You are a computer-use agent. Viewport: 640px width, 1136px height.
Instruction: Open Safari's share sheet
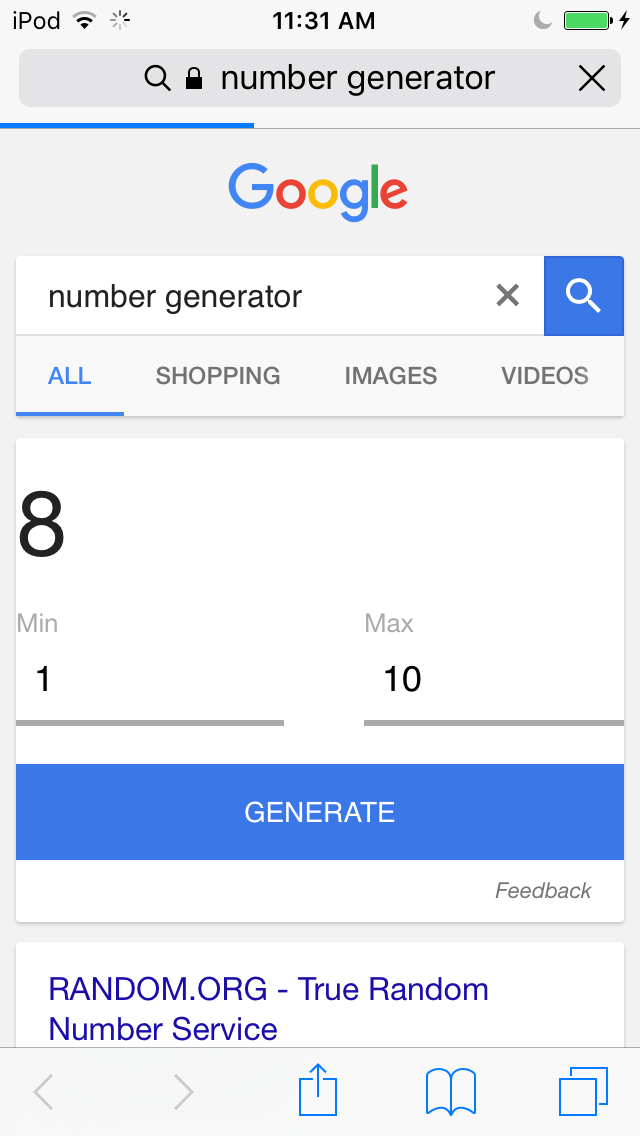319,1091
